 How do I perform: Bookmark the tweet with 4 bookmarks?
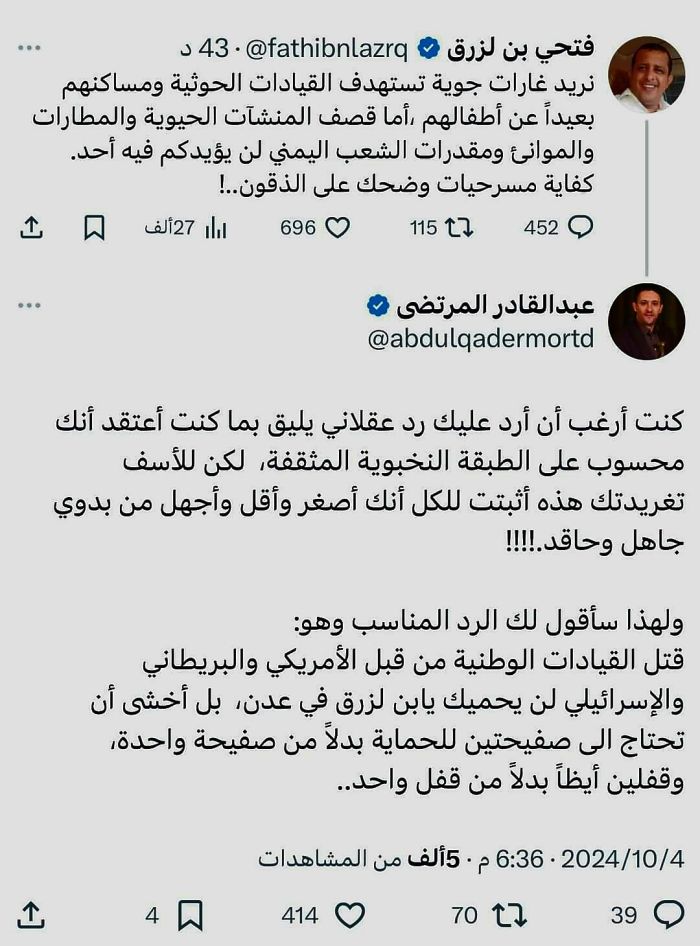(190, 914)
